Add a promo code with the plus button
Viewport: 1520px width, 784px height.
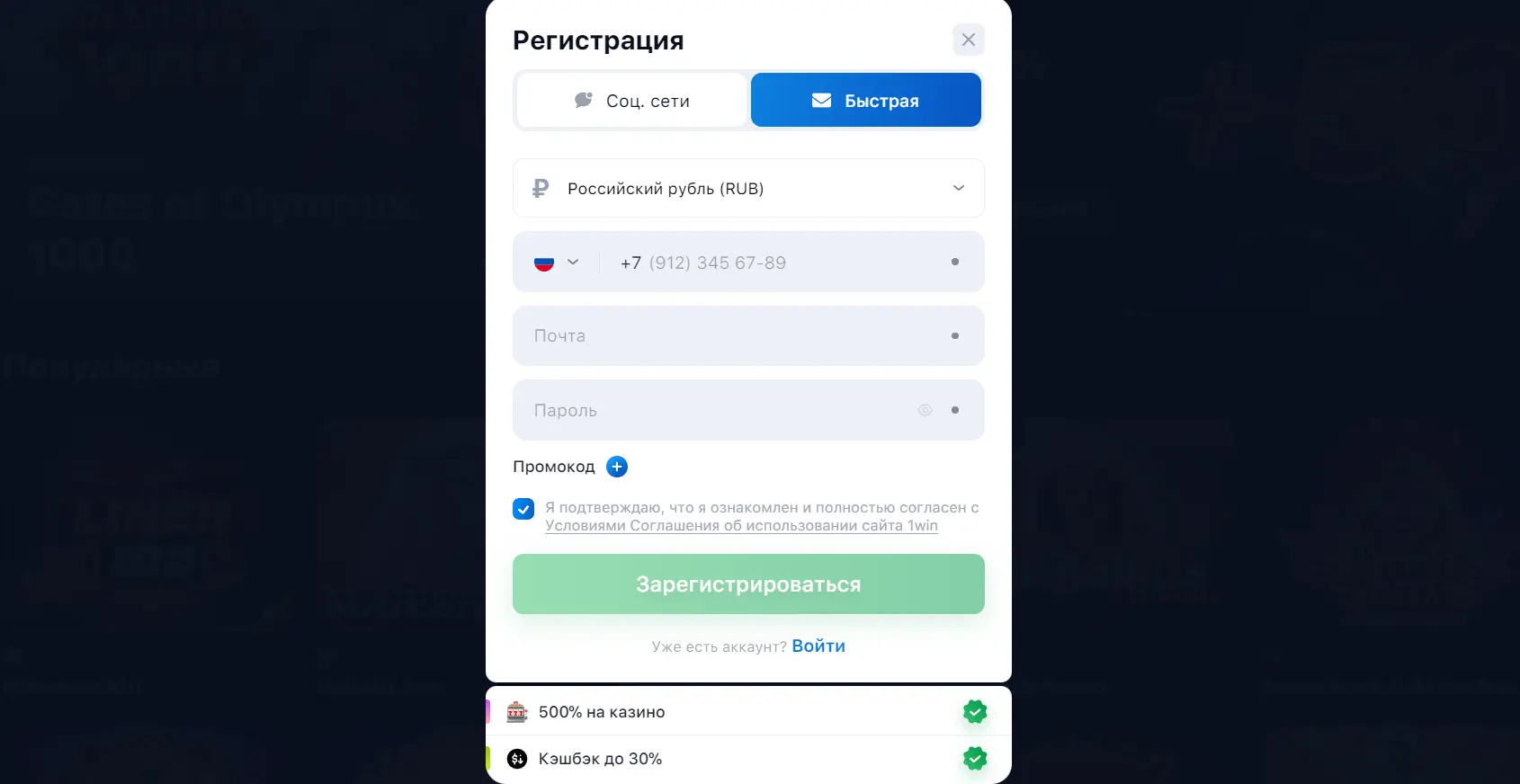click(617, 467)
